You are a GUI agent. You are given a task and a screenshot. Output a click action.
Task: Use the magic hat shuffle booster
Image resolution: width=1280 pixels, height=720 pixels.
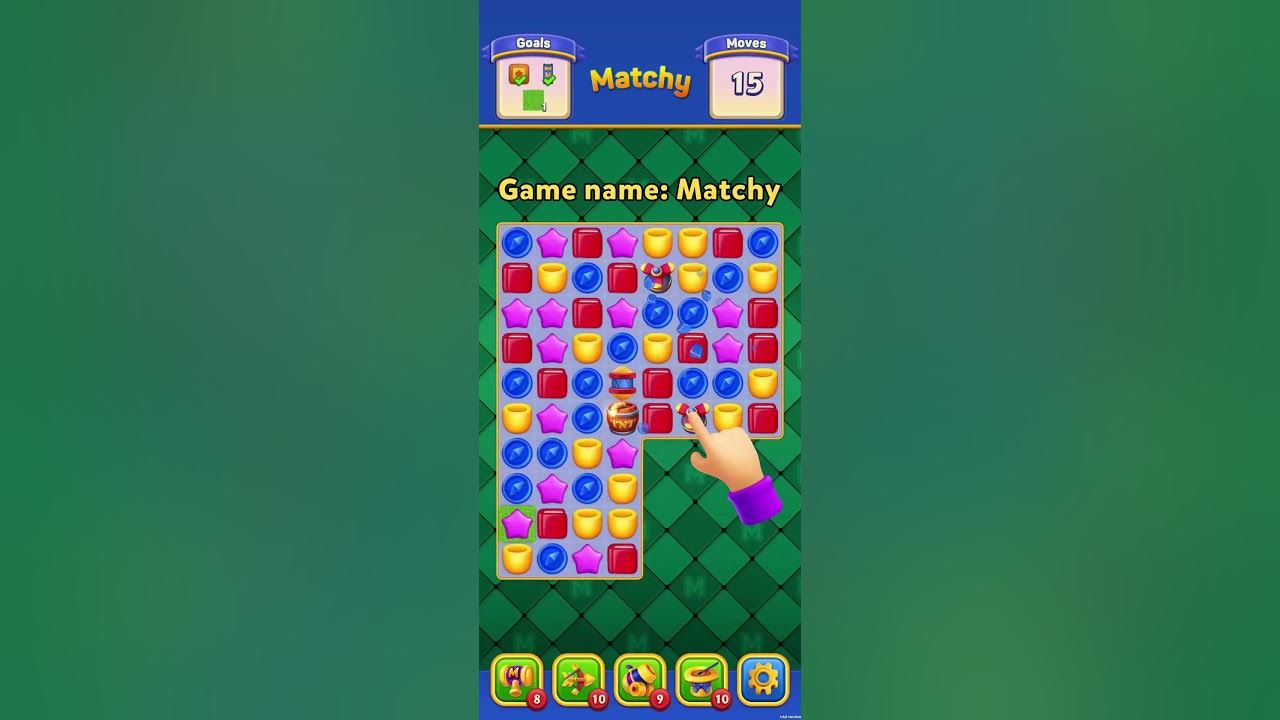(701, 679)
